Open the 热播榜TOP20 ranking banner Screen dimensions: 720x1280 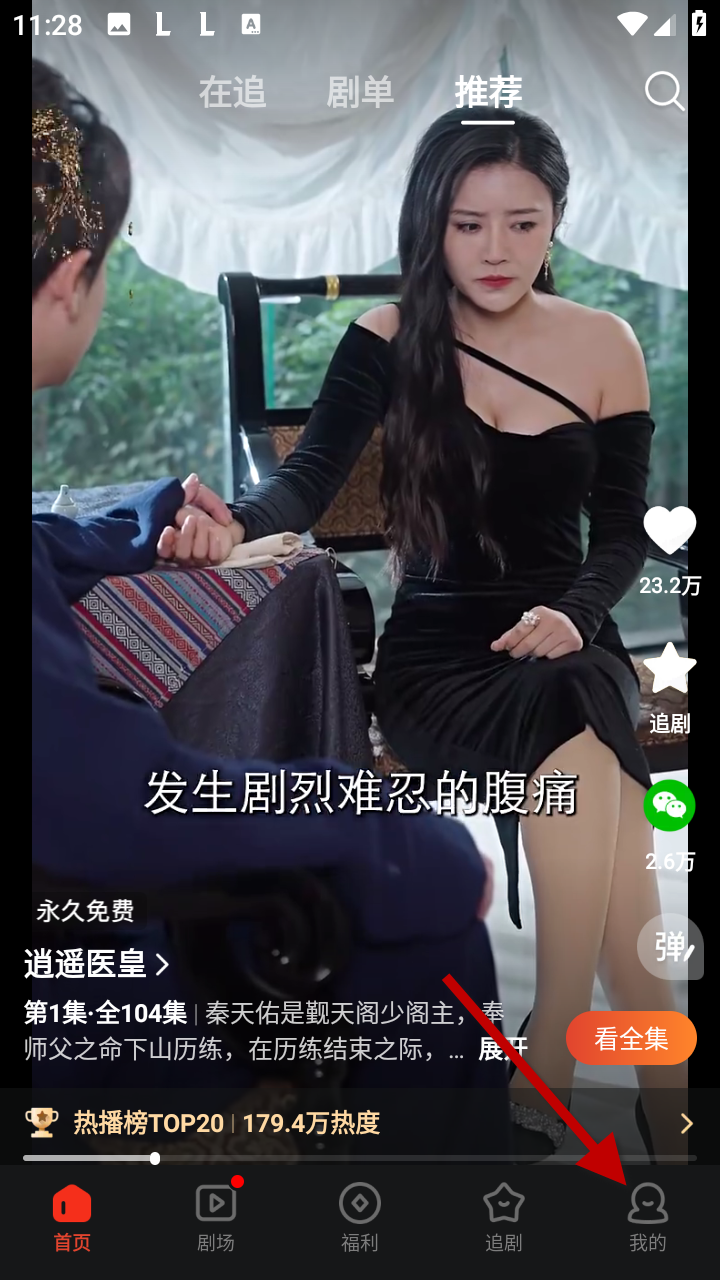(x=360, y=1123)
